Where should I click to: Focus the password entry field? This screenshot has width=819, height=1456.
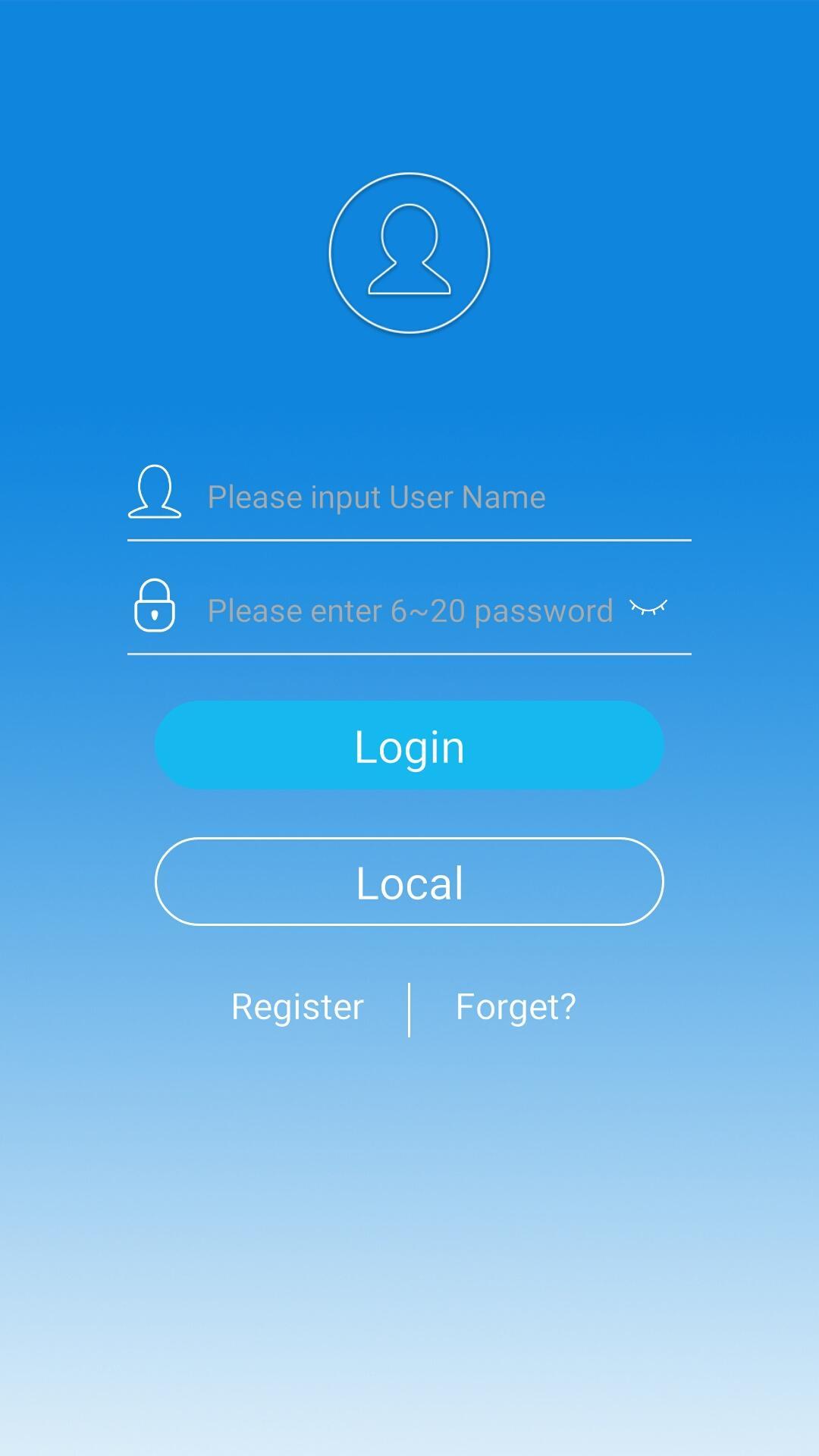click(409, 611)
